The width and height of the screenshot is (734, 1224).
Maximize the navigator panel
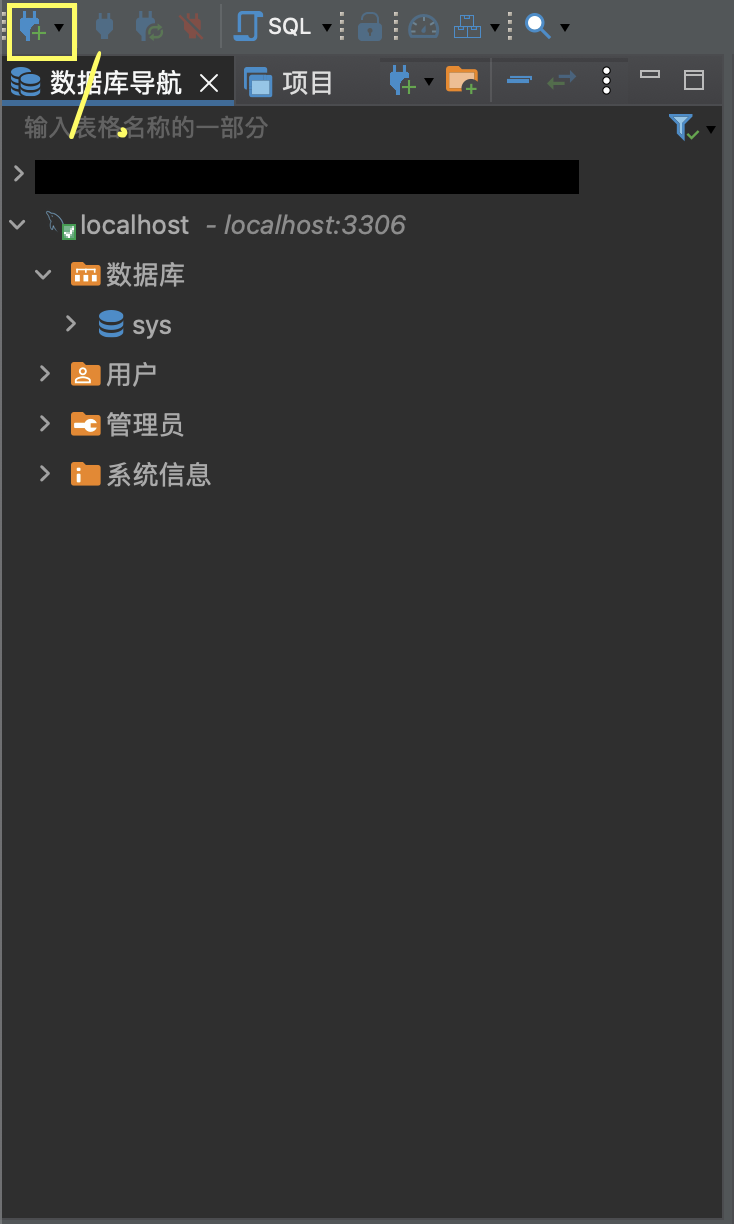693,80
